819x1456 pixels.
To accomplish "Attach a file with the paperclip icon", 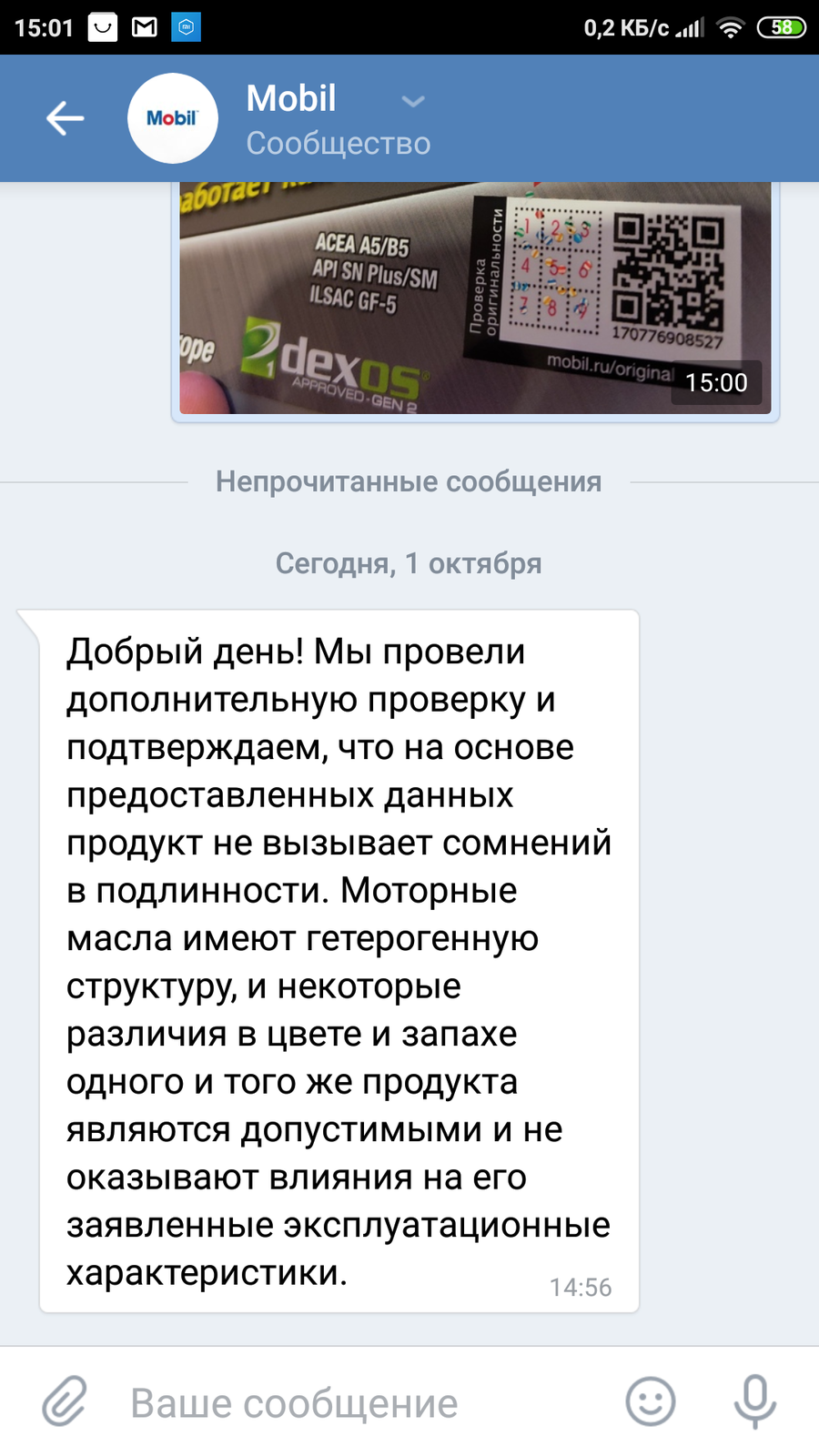I will coord(65,1401).
